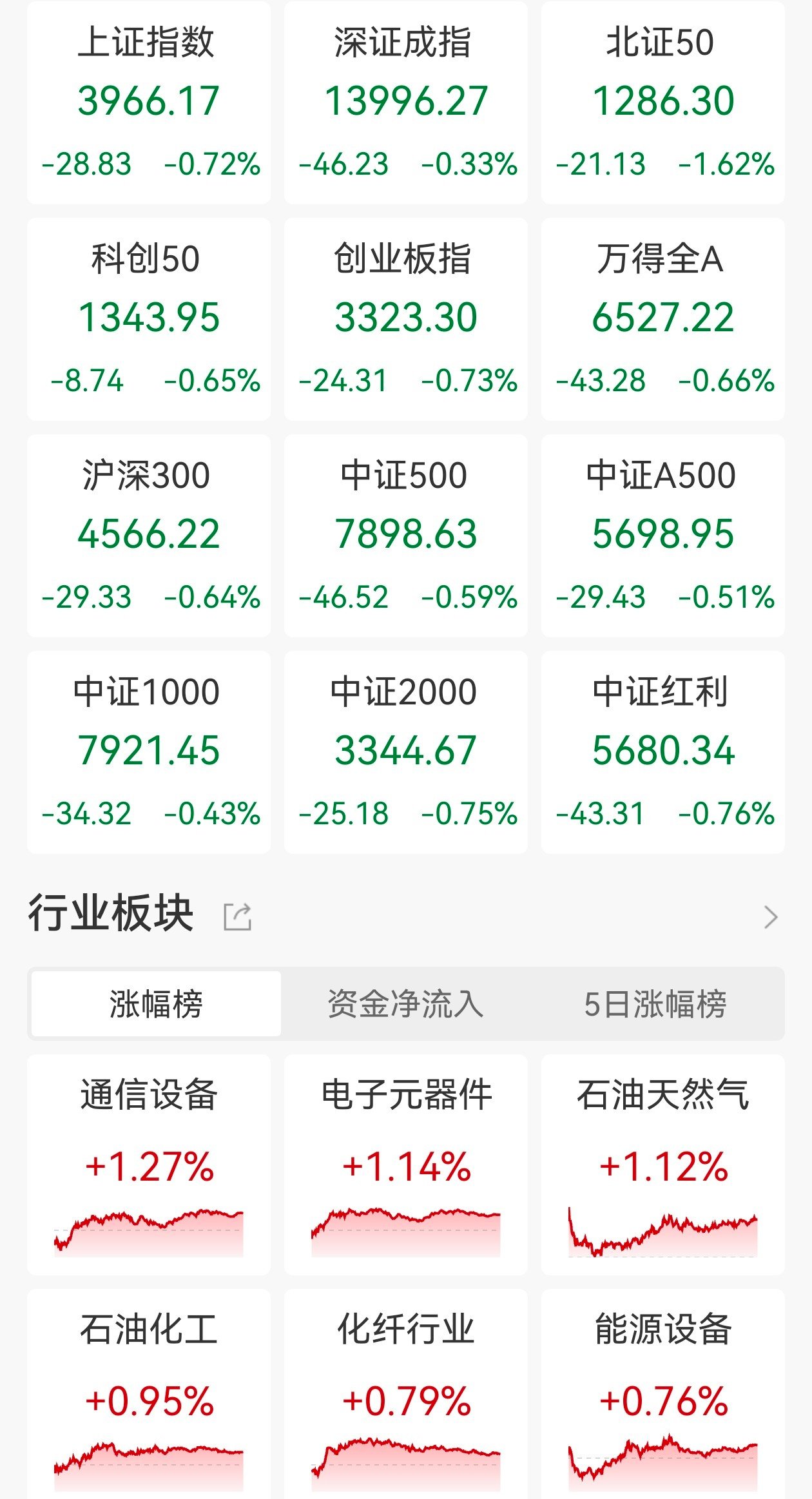
Task: Open the 科创50 index card
Action: [149, 320]
